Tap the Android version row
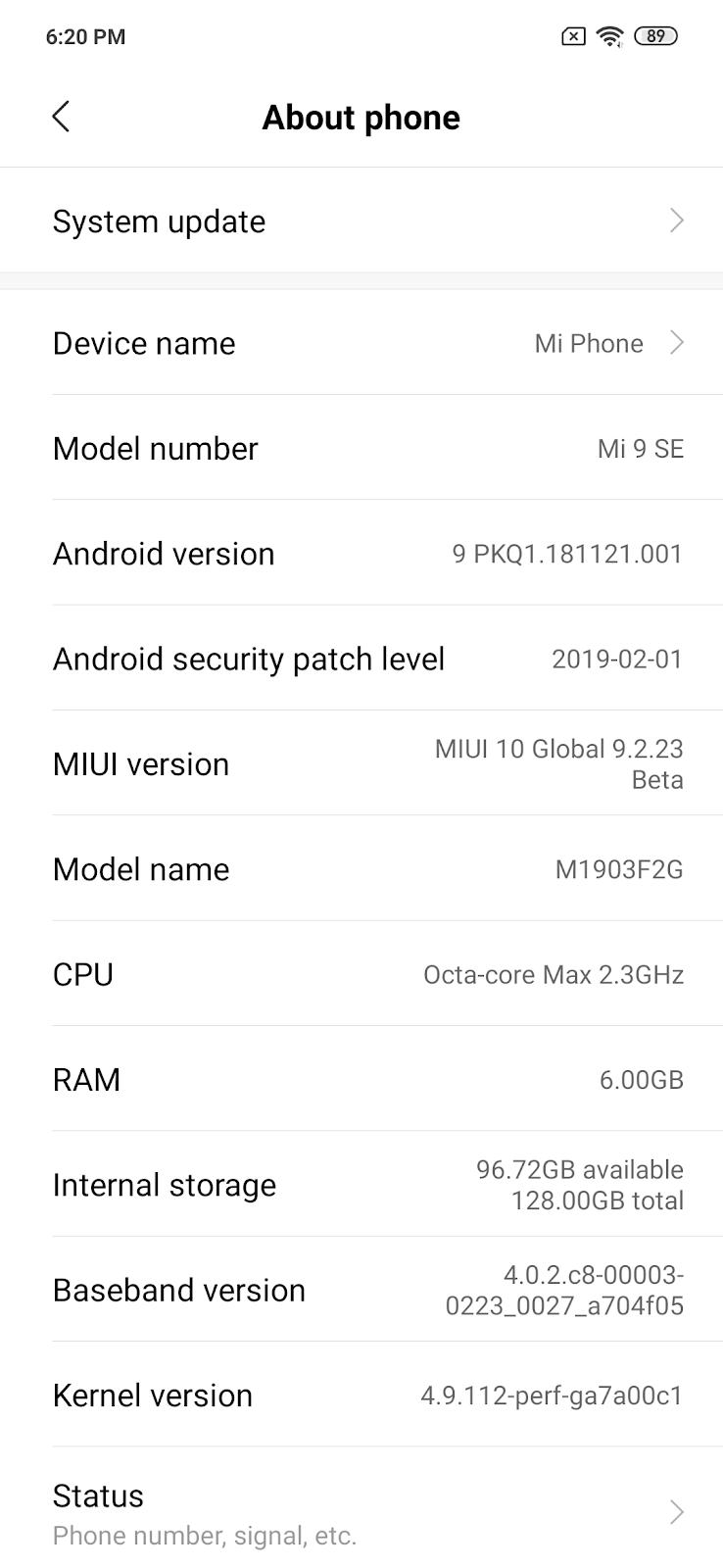723x1568 pixels. 361,554
